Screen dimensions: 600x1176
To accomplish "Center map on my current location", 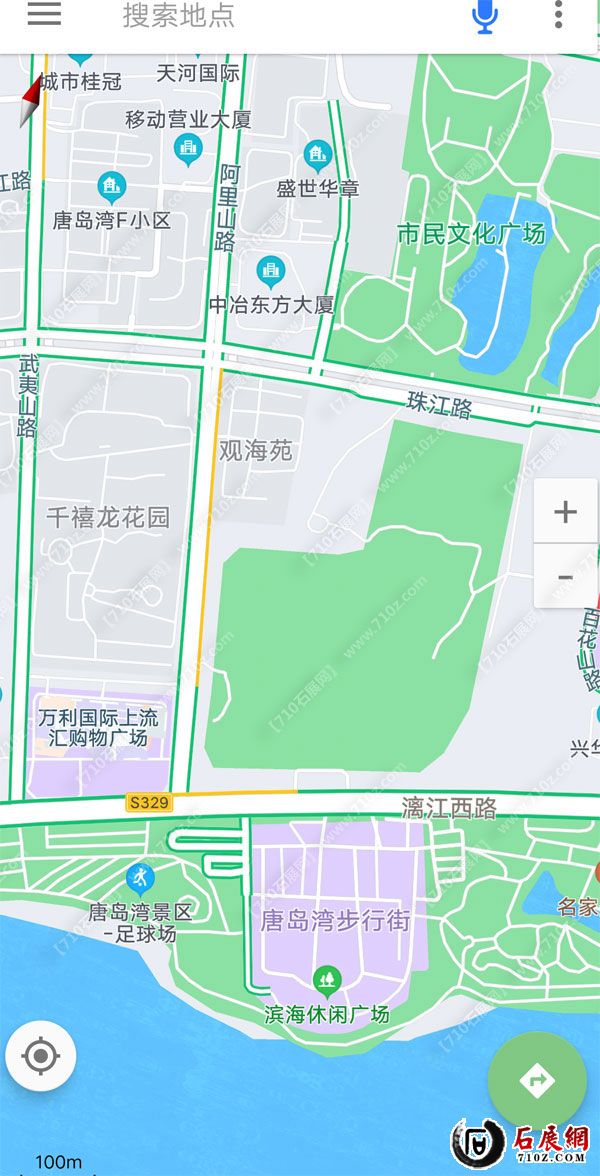I will [41, 1055].
